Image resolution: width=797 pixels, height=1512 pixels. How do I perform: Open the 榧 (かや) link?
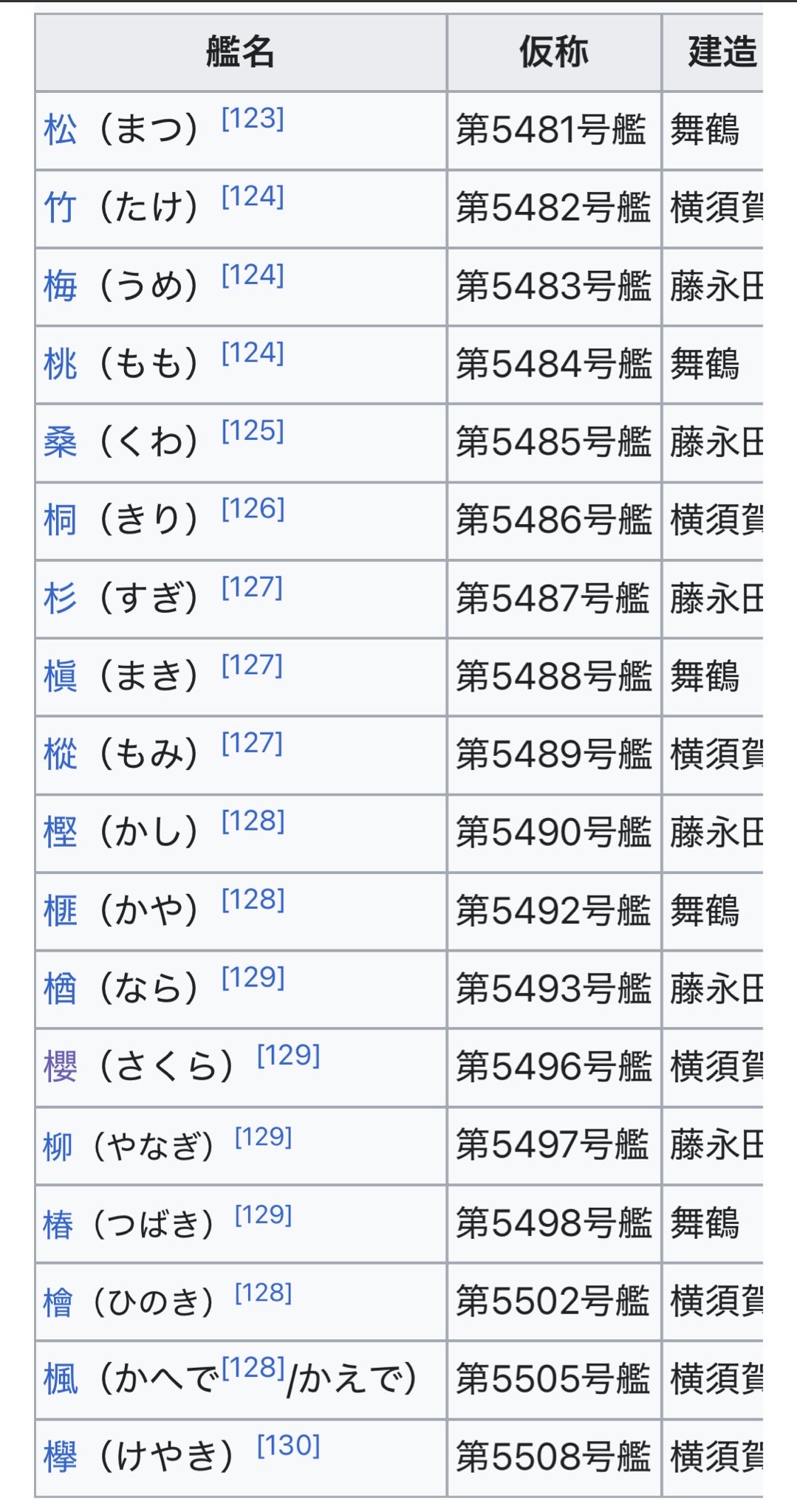pos(61,911)
